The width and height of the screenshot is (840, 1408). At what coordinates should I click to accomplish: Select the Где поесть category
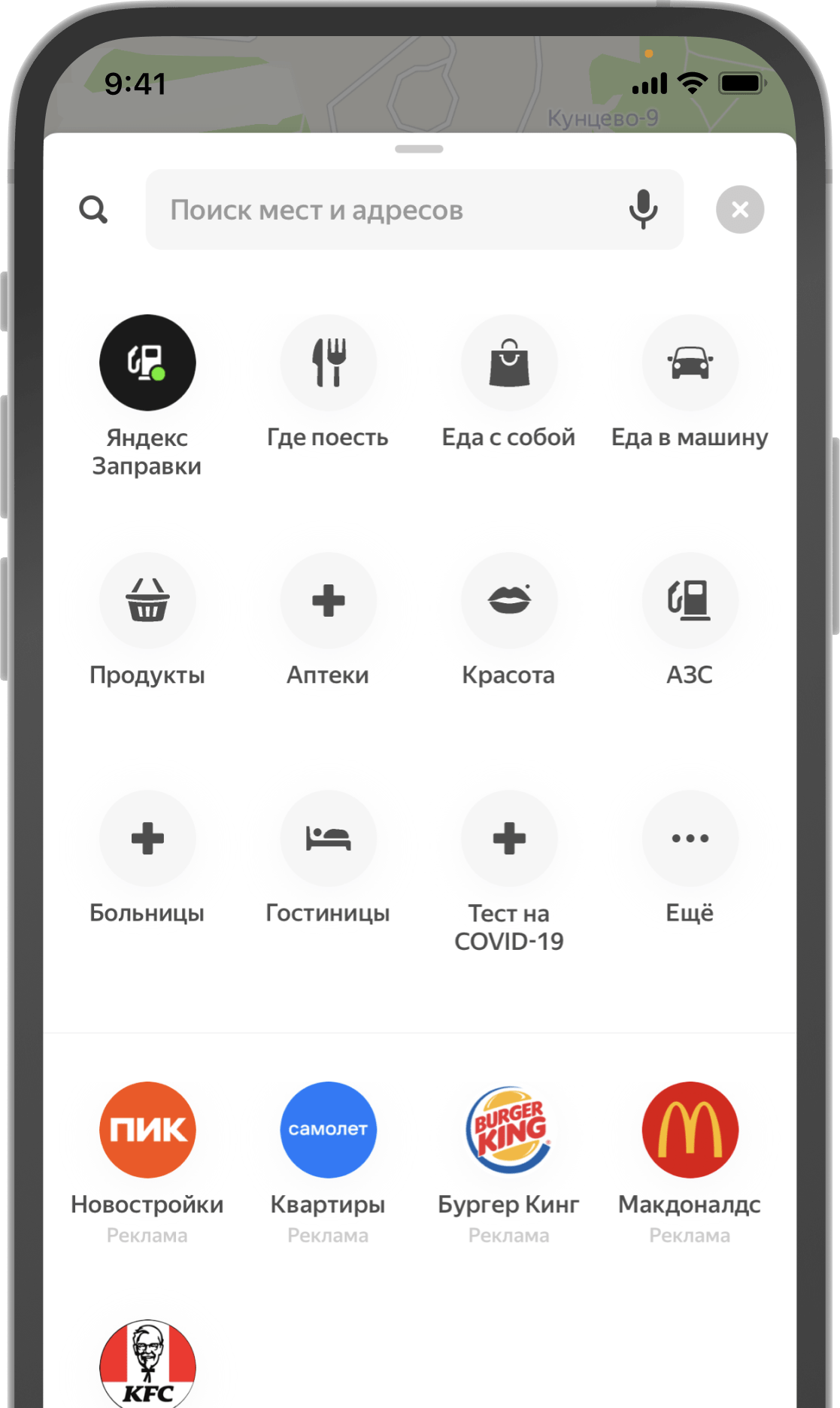[328, 363]
